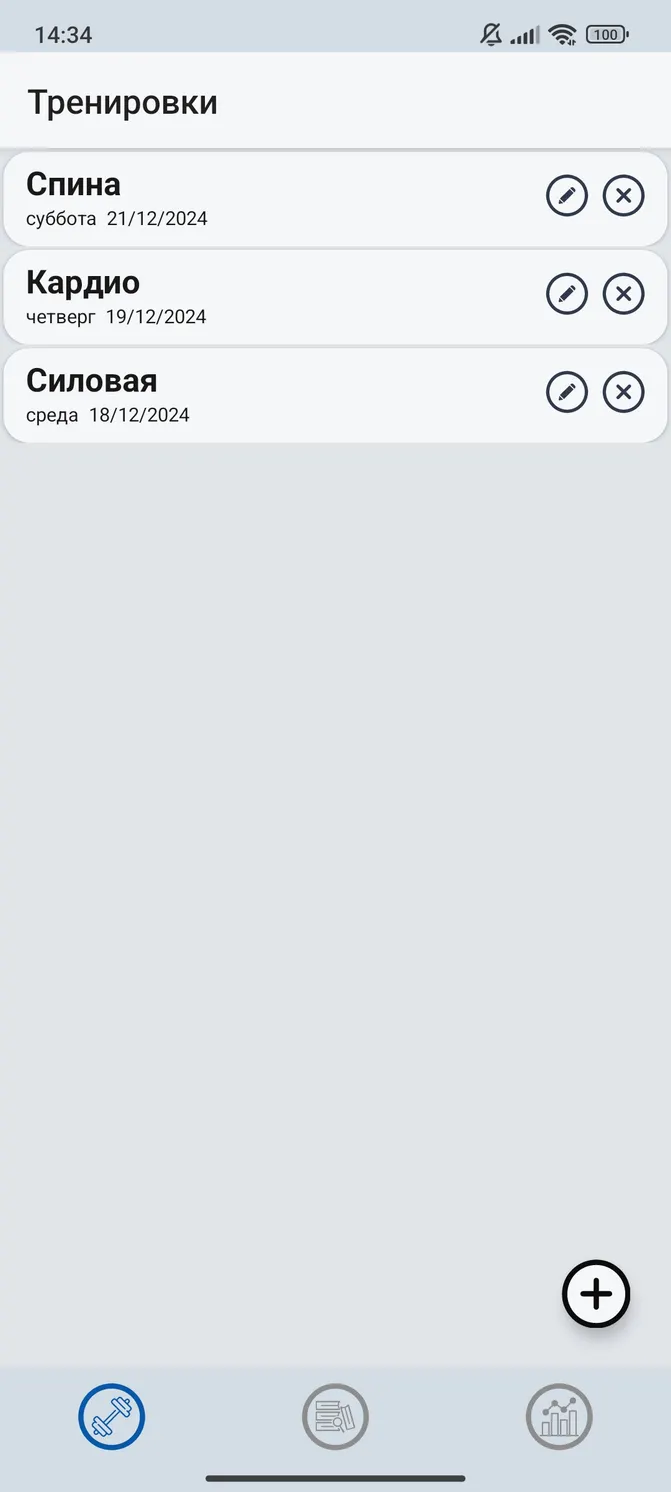Add a new workout with plus button

(596, 1294)
